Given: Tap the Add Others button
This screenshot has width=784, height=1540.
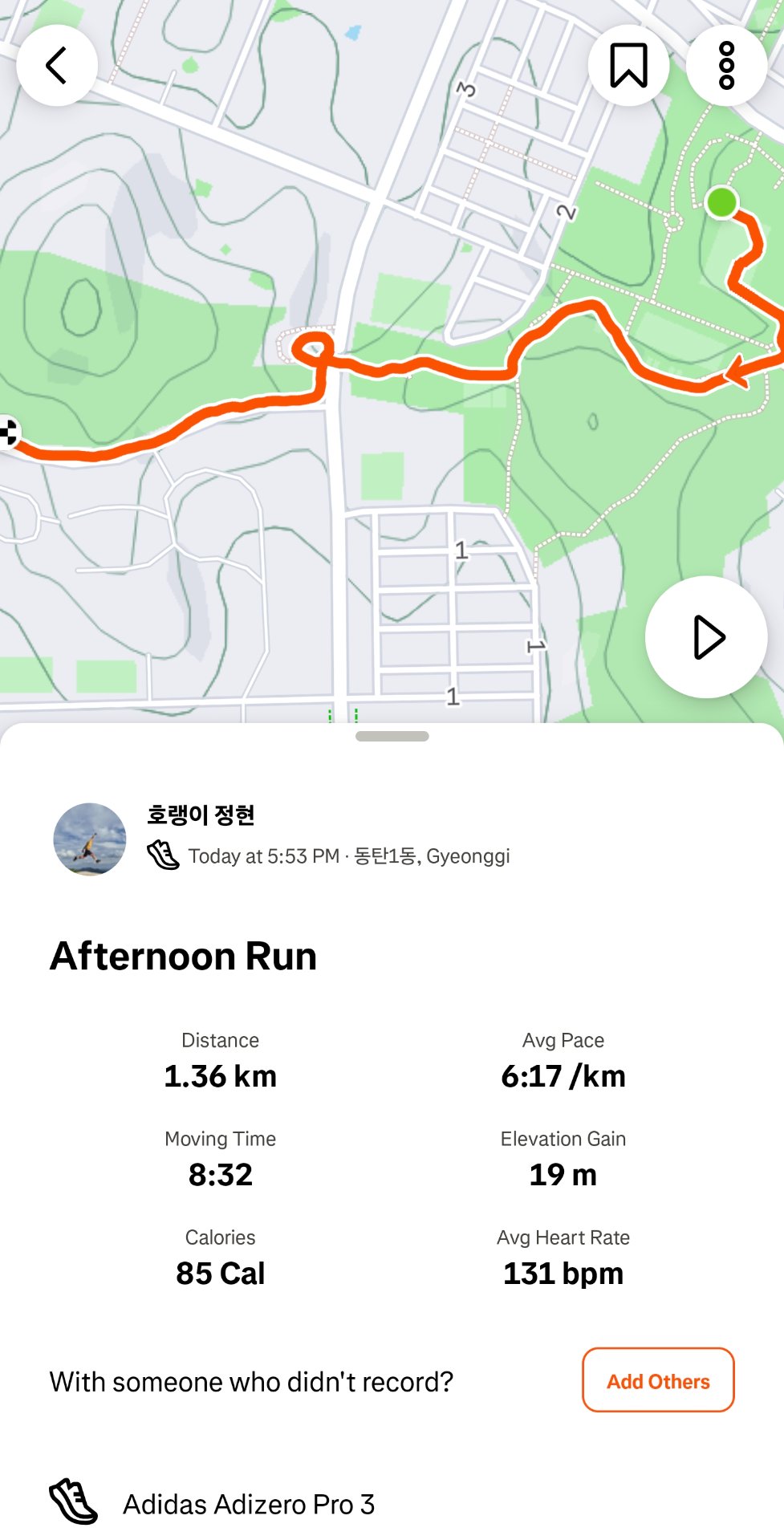Looking at the screenshot, I should point(657,1380).
